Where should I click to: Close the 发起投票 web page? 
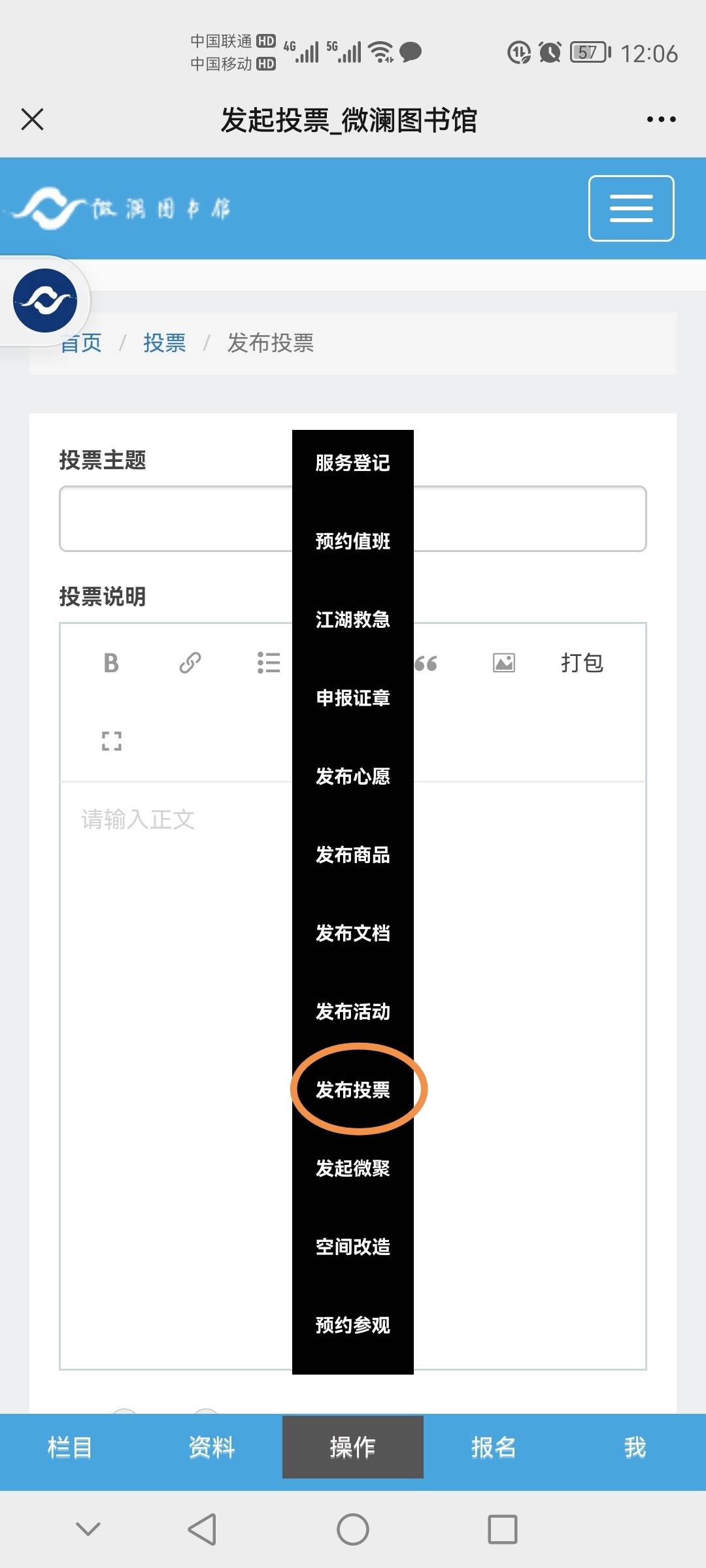[32, 120]
